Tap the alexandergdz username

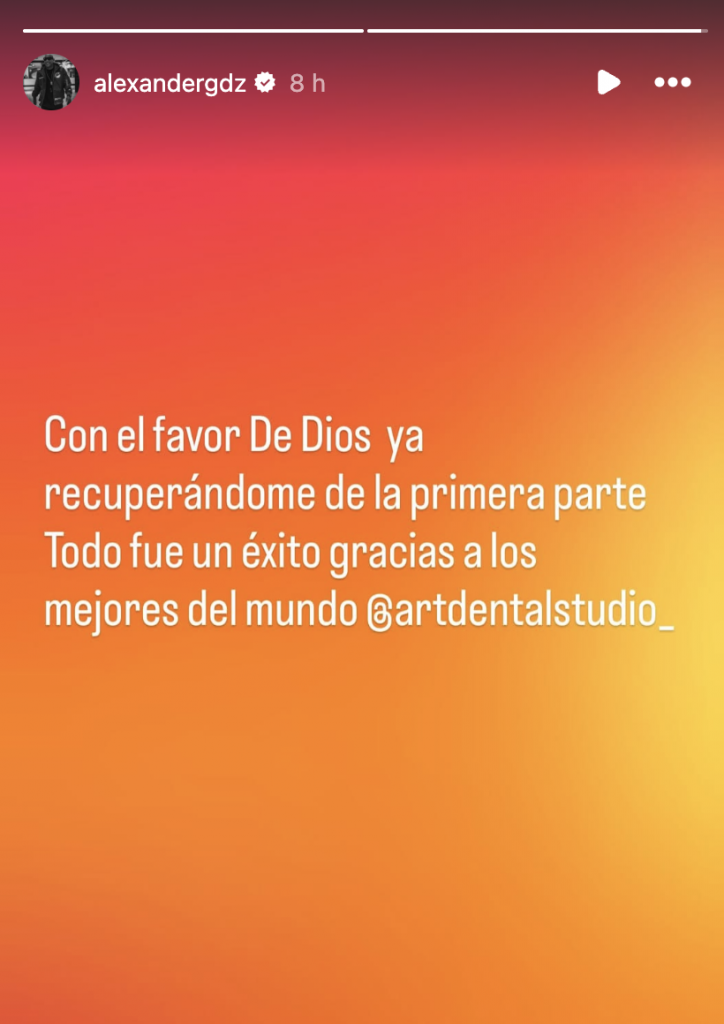click(169, 84)
